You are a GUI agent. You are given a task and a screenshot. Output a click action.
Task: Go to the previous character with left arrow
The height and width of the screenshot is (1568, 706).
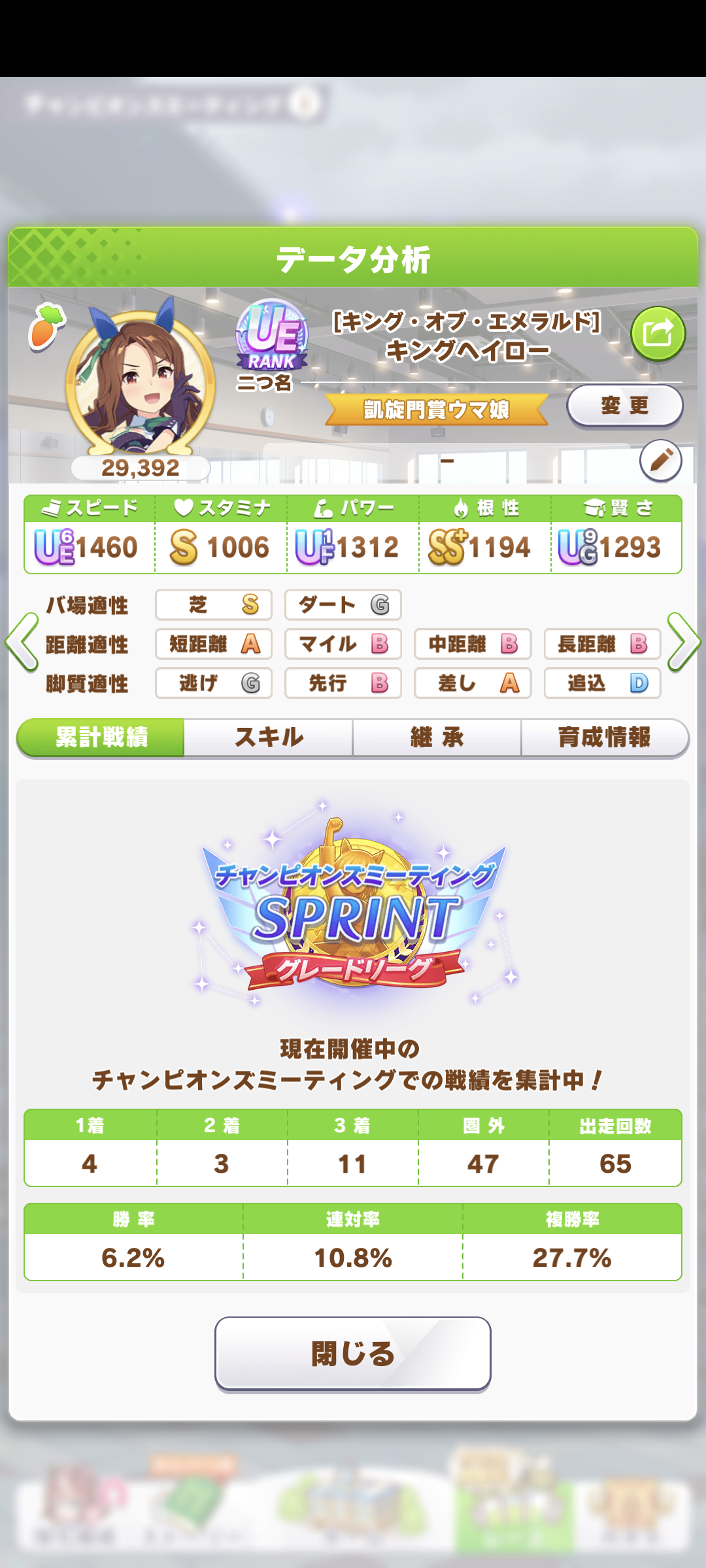coord(22,642)
